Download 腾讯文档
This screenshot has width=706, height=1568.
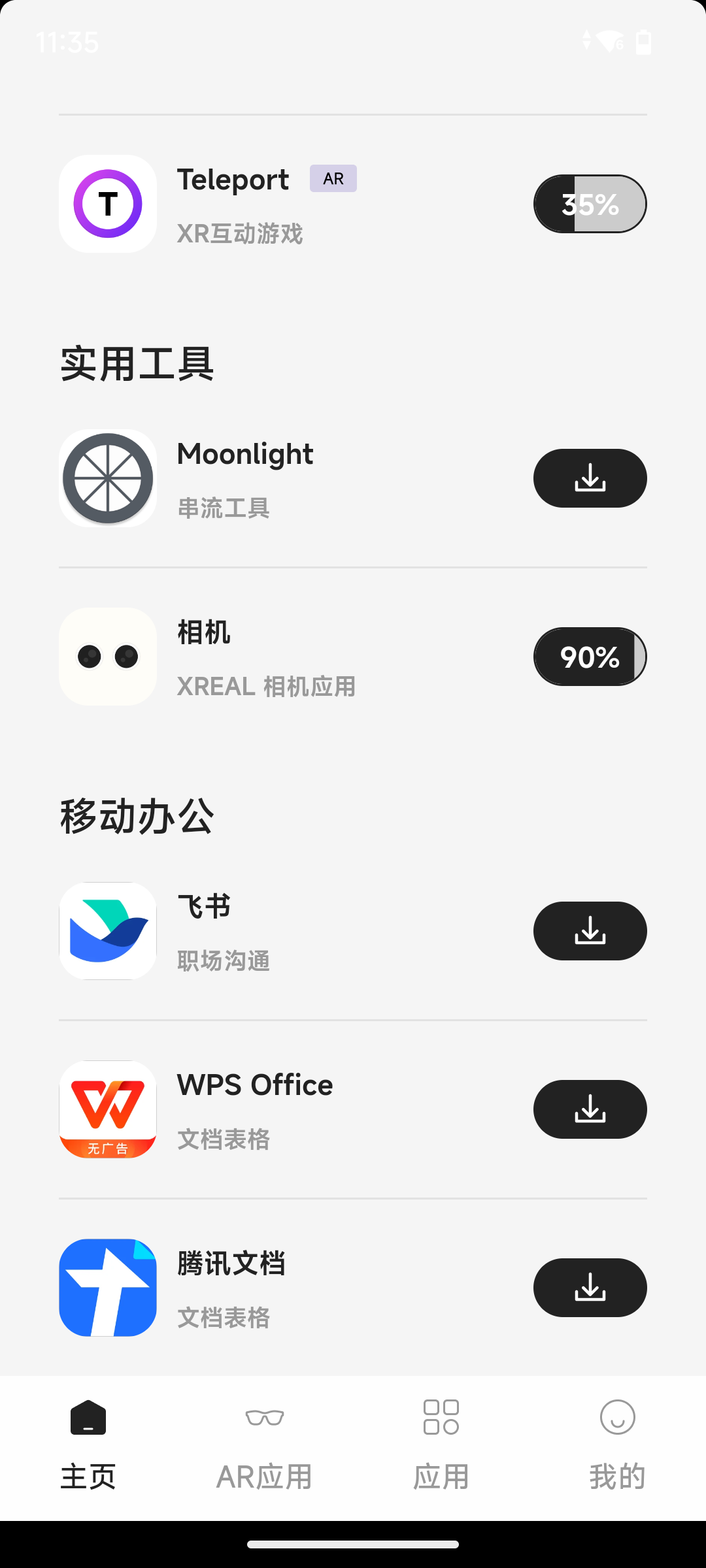click(x=590, y=1288)
